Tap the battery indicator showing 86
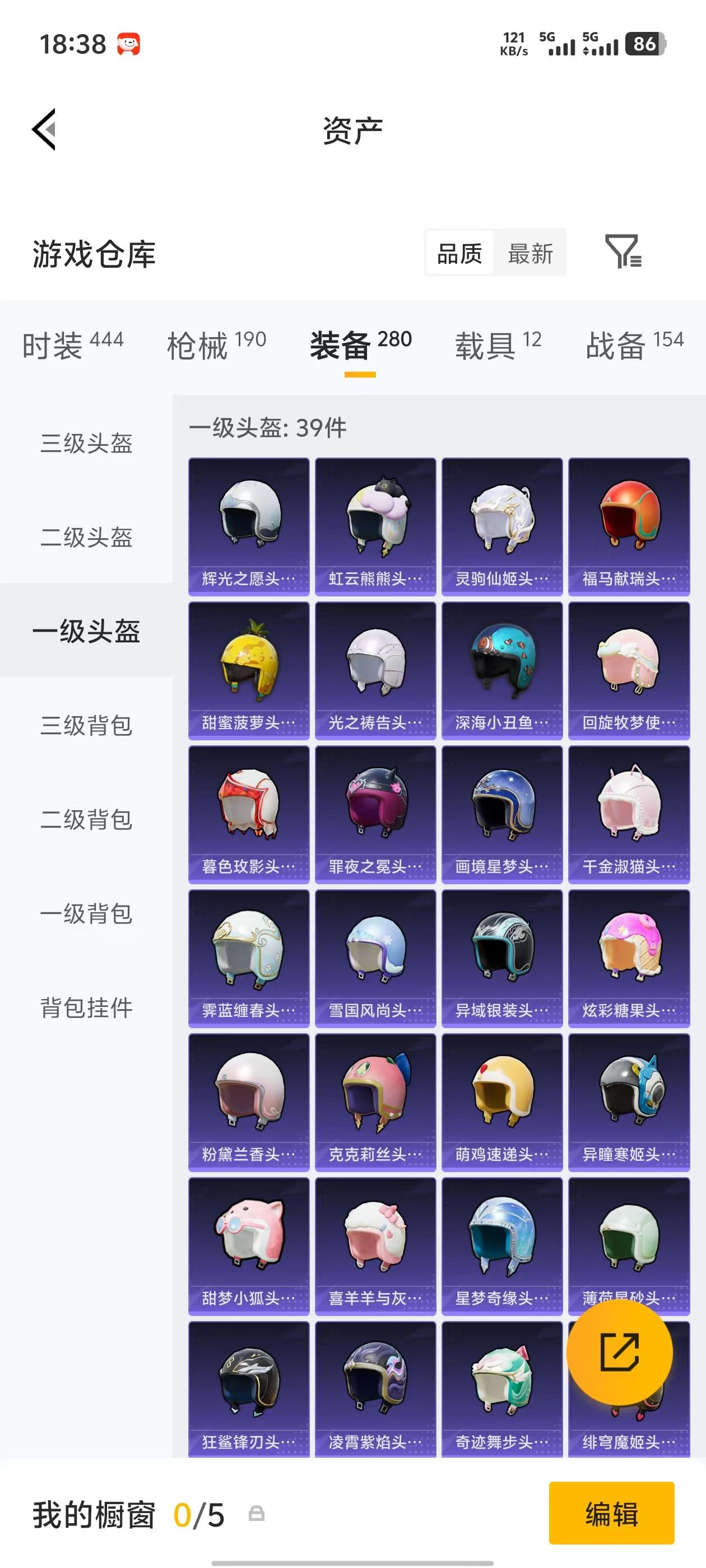The height and width of the screenshot is (1568, 706). point(645,44)
